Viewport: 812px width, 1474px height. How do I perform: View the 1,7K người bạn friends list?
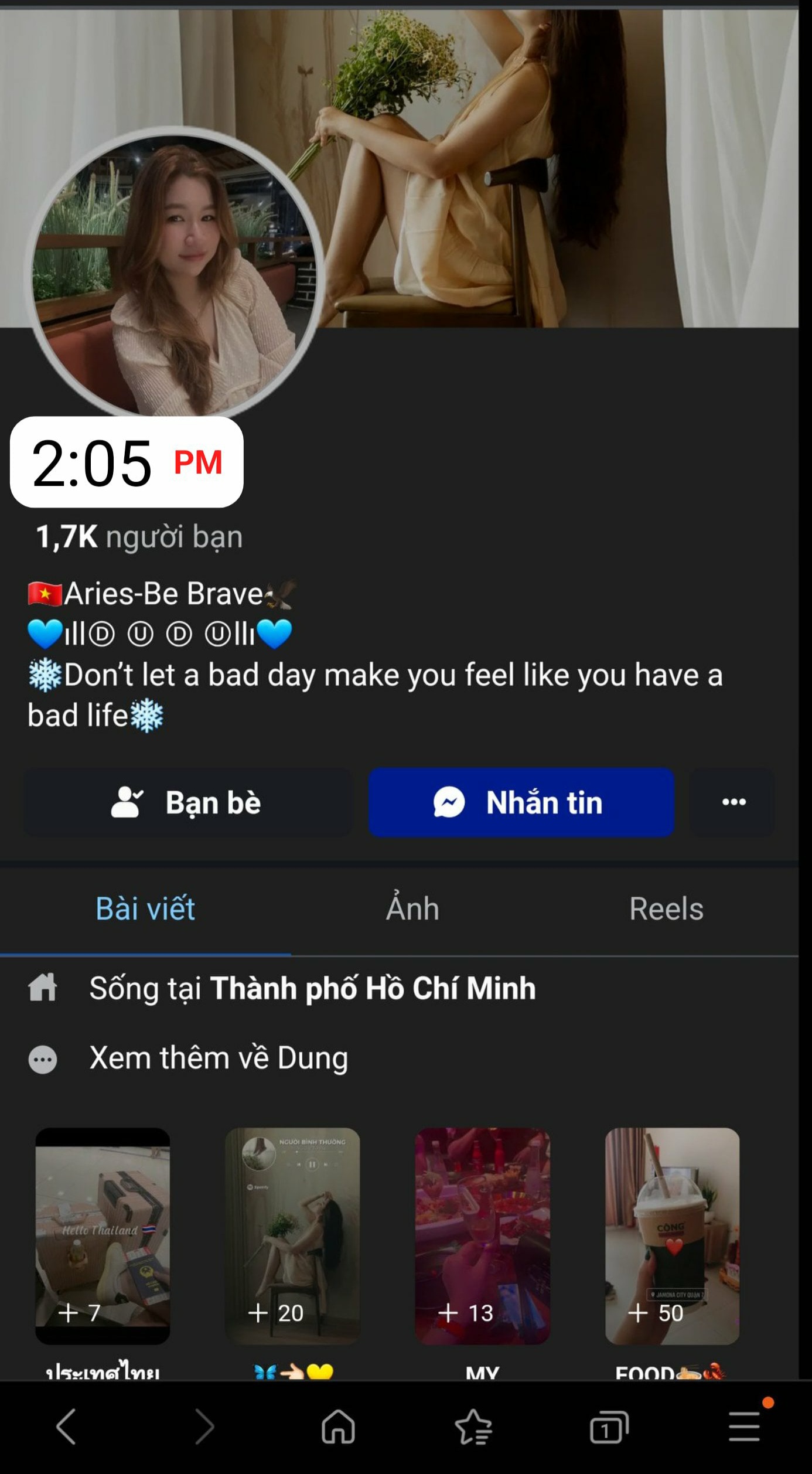(139, 537)
